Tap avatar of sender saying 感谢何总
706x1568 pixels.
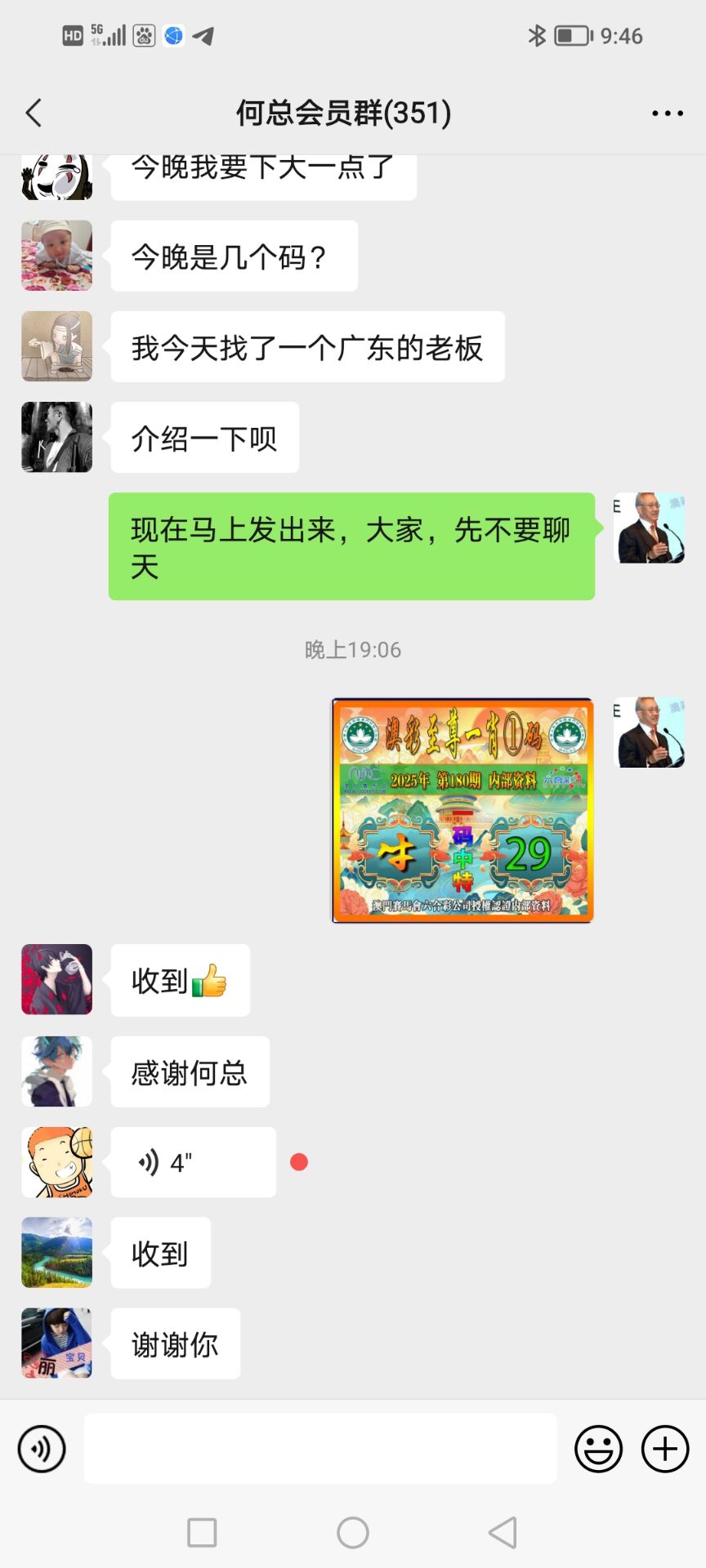56,1071
